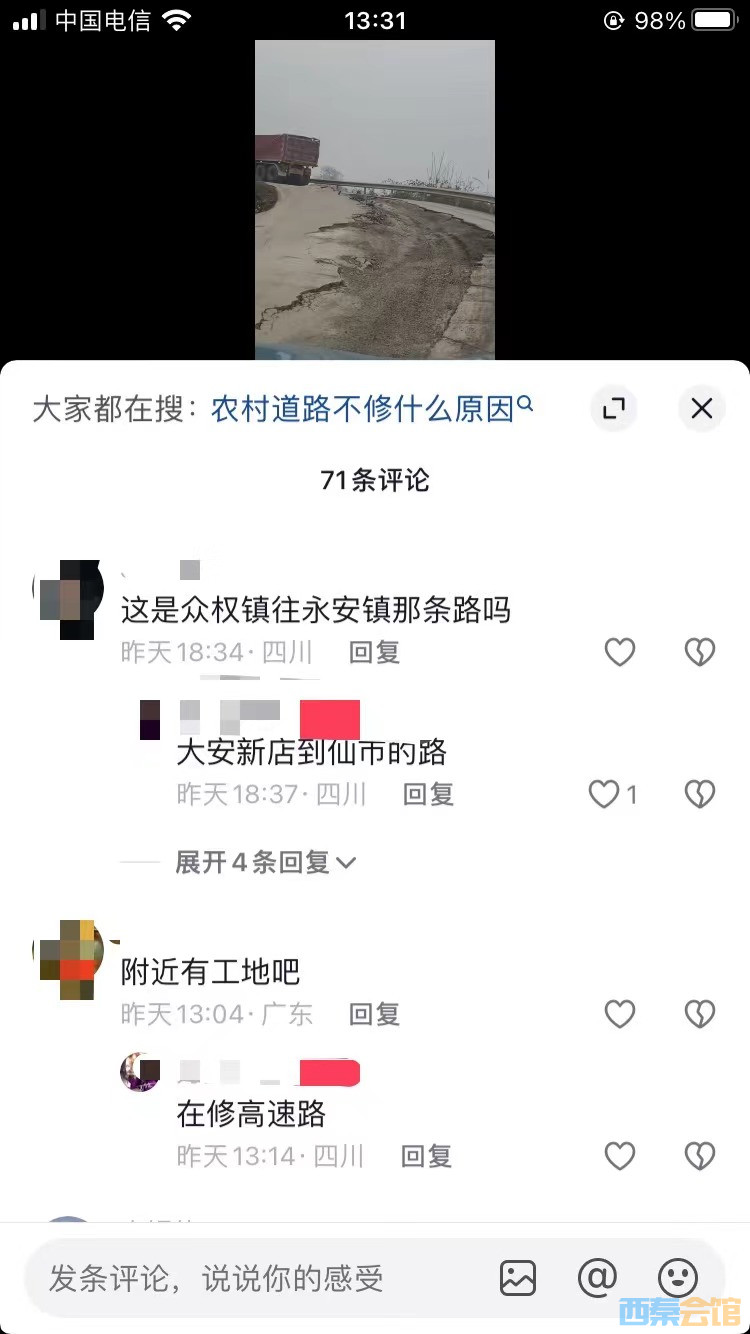Attach an image to the comment
The image size is (750, 1334).
[518, 1278]
